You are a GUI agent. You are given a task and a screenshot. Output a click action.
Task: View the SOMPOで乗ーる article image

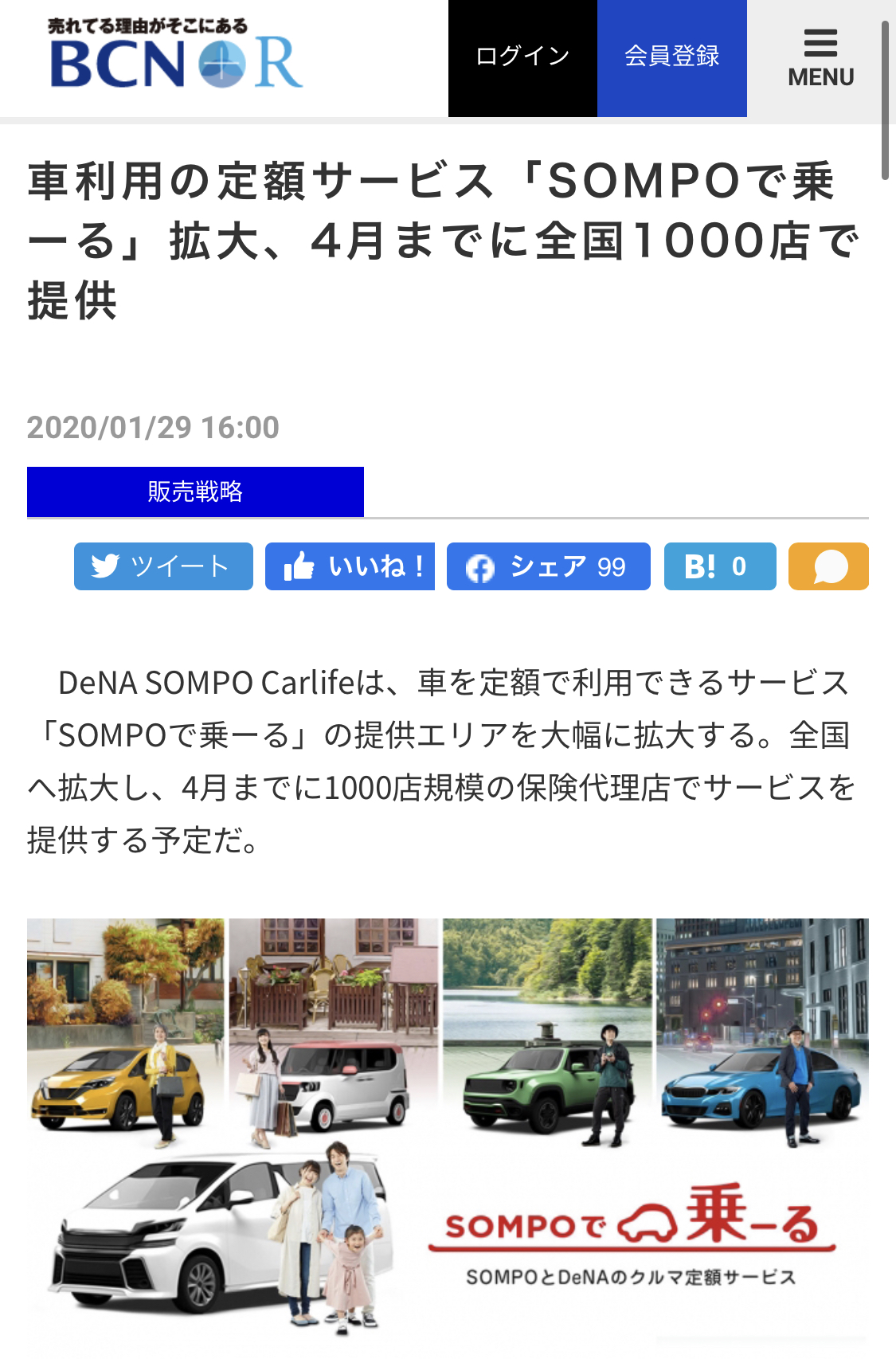click(x=448, y=1131)
